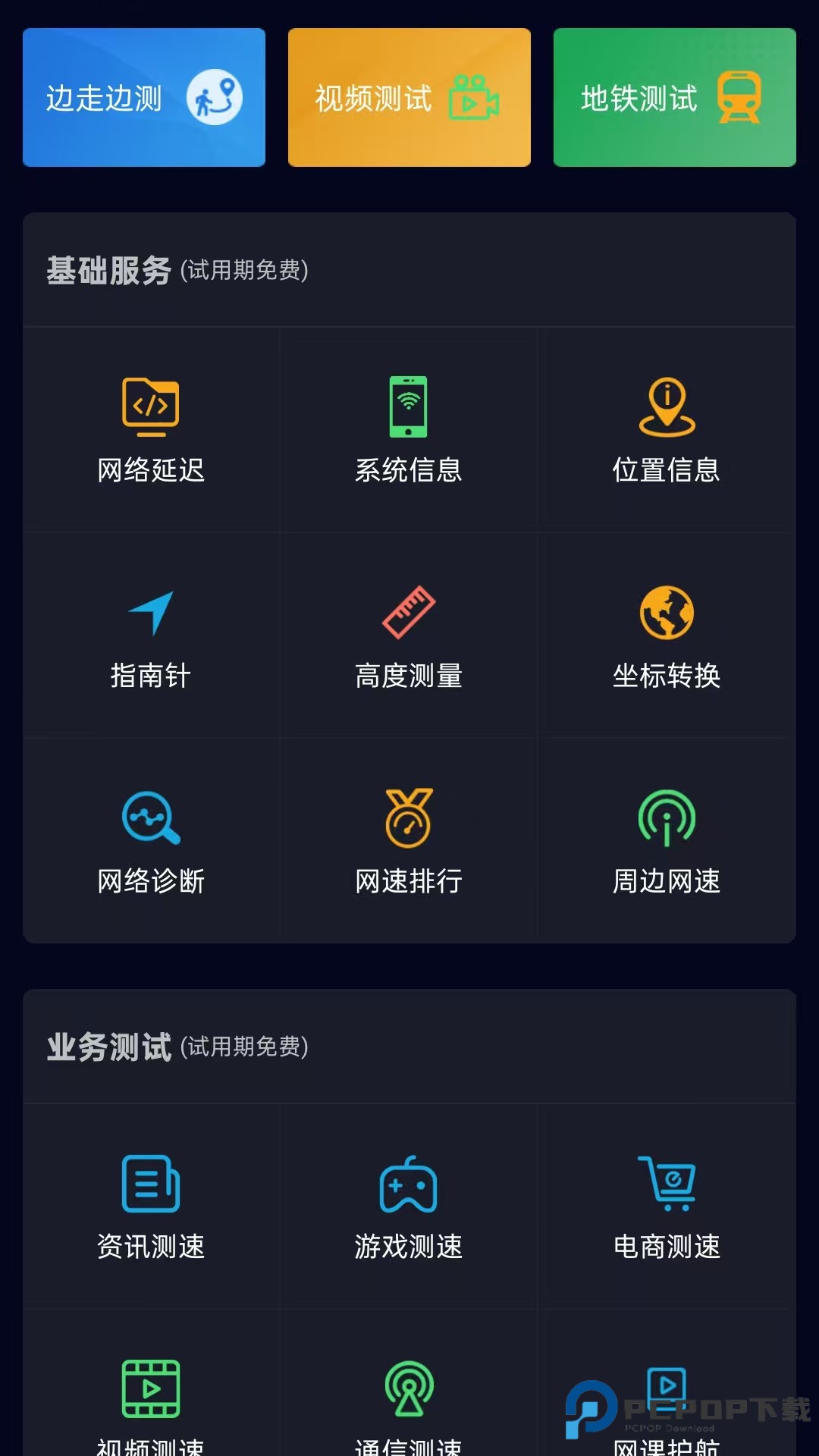Open the 网络延迟 (network latency) tool
The width and height of the screenshot is (819, 1456).
(x=152, y=428)
